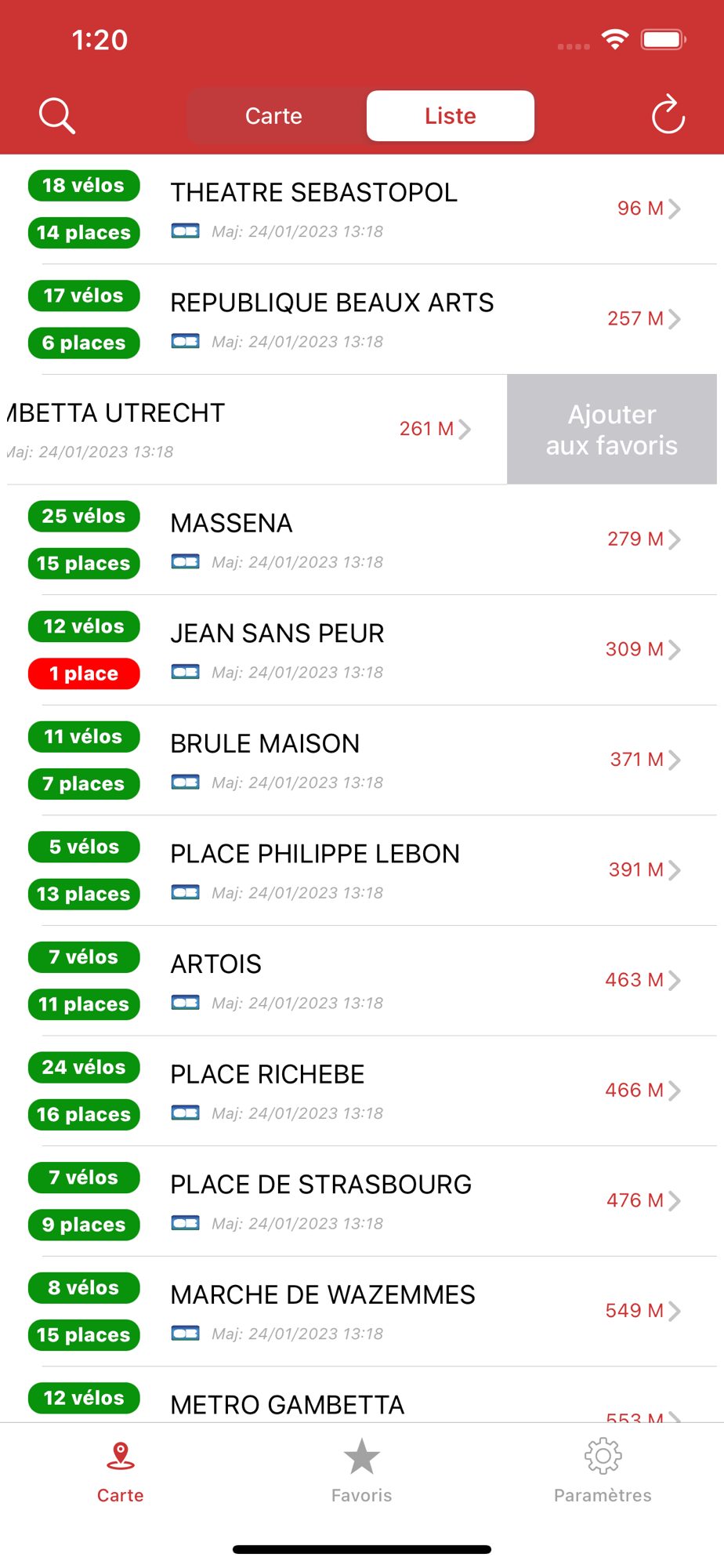Image resolution: width=724 pixels, height=1568 pixels.
Task: Refresh the station list
Action: (668, 115)
